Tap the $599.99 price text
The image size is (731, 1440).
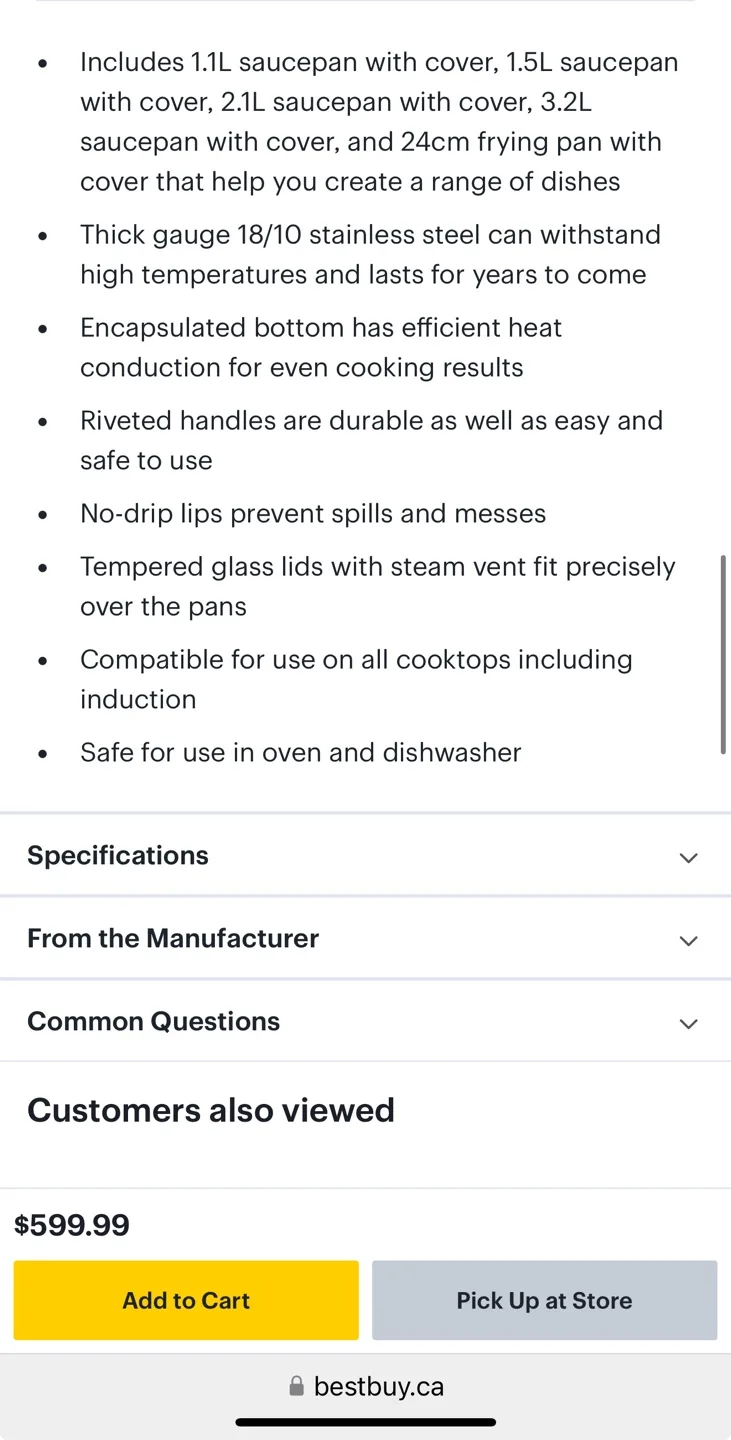tap(72, 1224)
